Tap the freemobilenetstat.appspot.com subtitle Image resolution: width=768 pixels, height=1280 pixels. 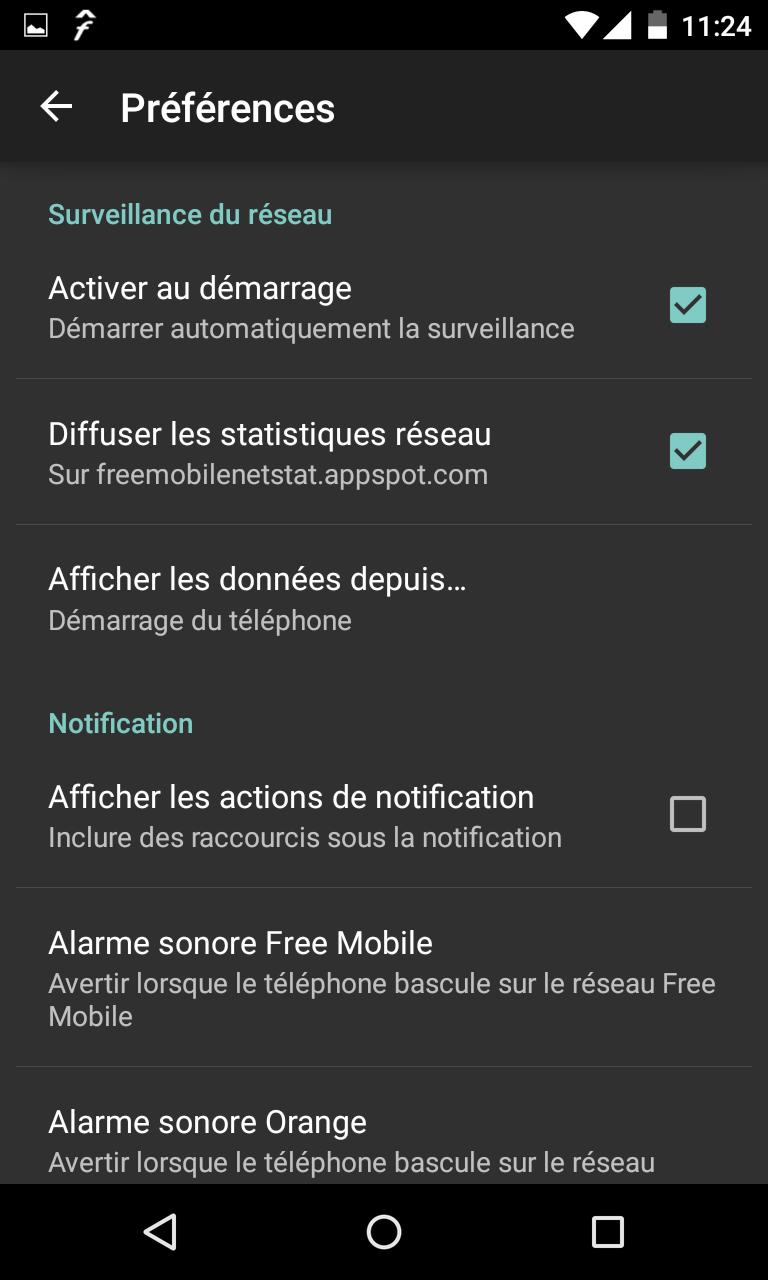click(268, 474)
